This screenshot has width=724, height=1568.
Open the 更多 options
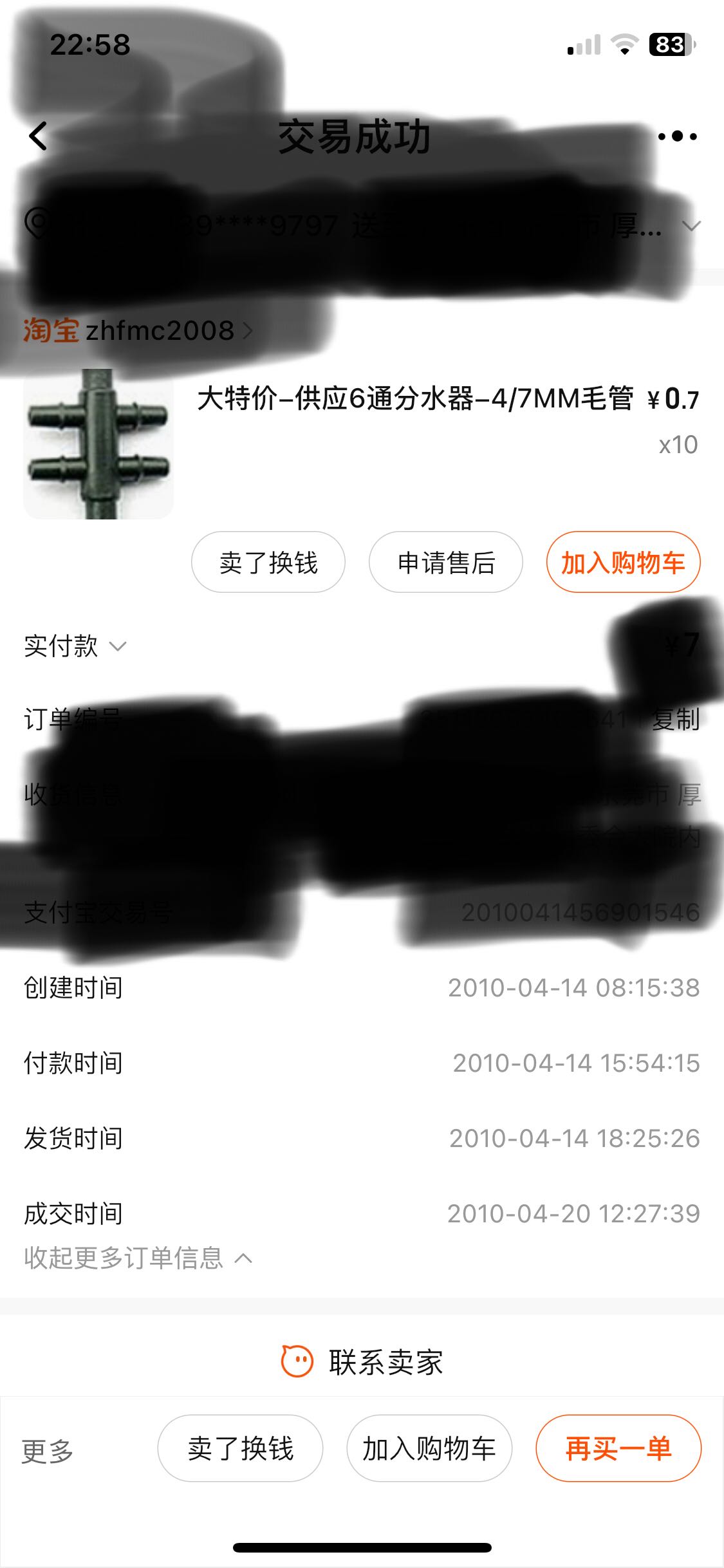tap(48, 1451)
